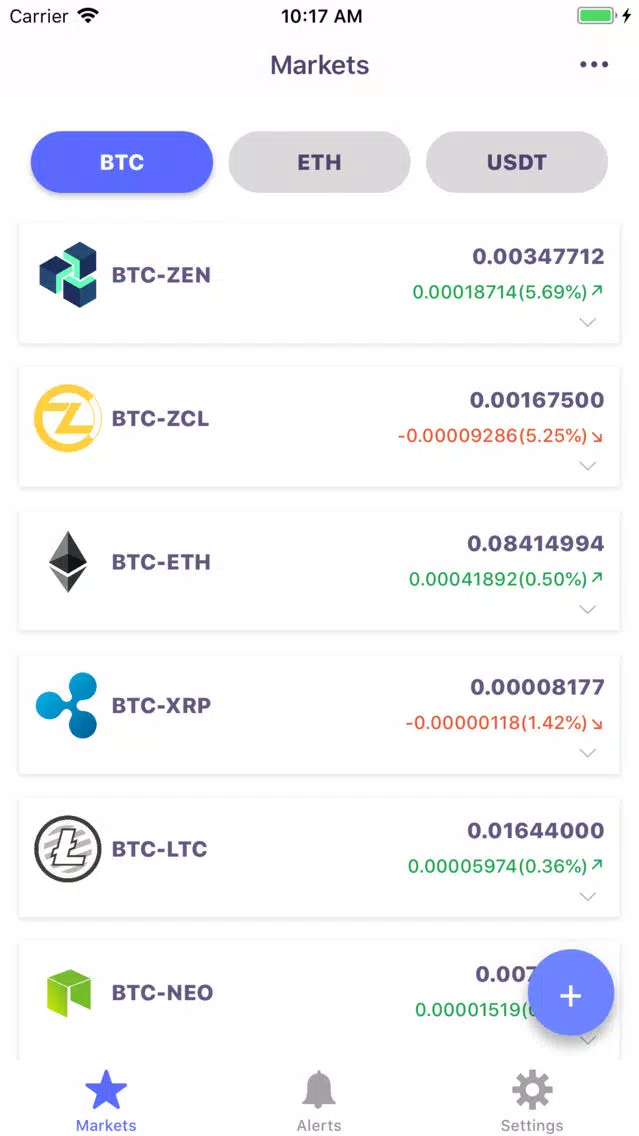Switch to the ETH markets
Viewport: 639px width, 1136px height.
320,162
